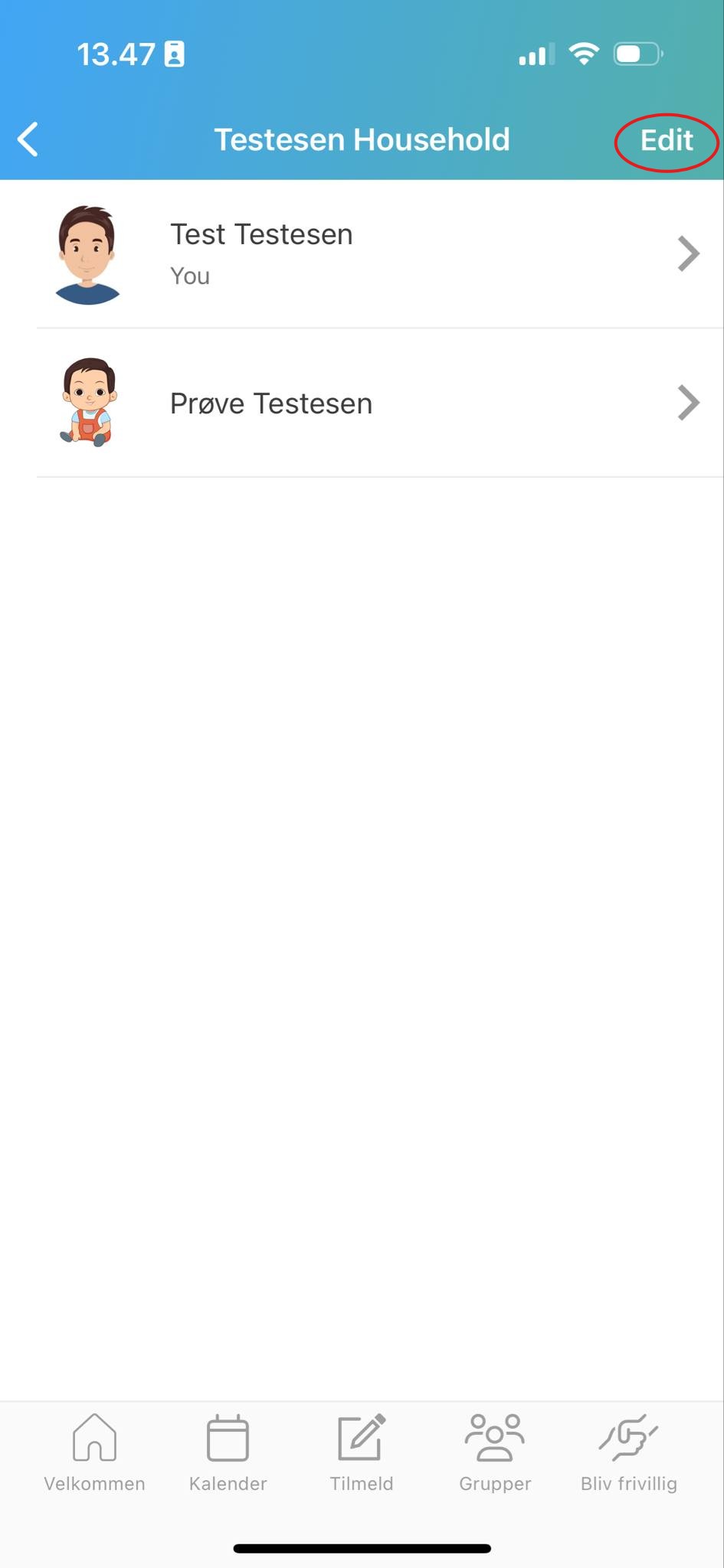Tap Prøve Testesen's baby avatar
Viewport: 724px width, 1568px height.
[87, 403]
